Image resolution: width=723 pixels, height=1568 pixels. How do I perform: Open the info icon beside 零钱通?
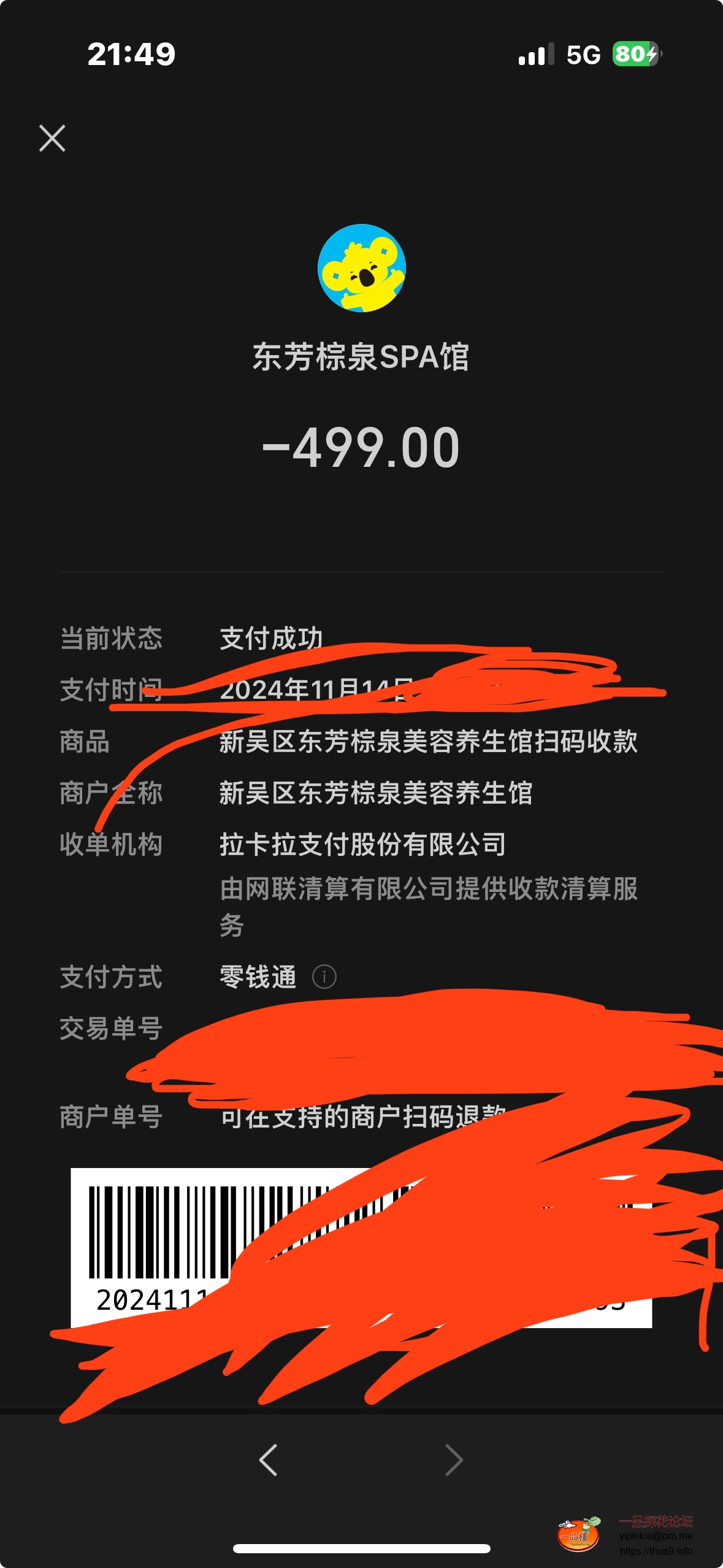(324, 976)
